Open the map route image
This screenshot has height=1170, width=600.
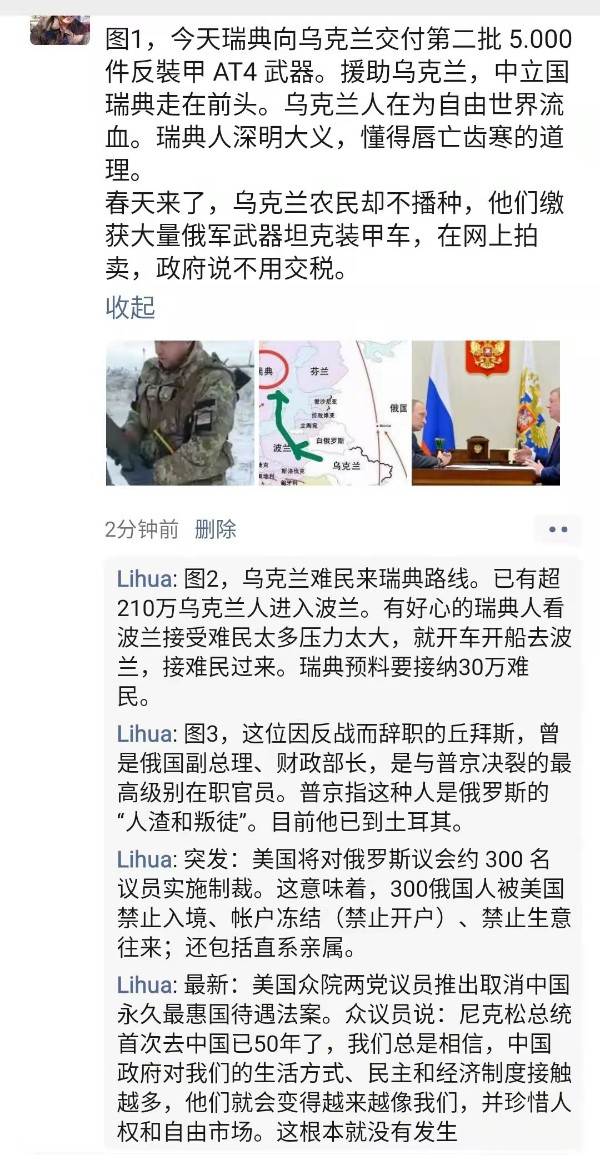(333, 413)
